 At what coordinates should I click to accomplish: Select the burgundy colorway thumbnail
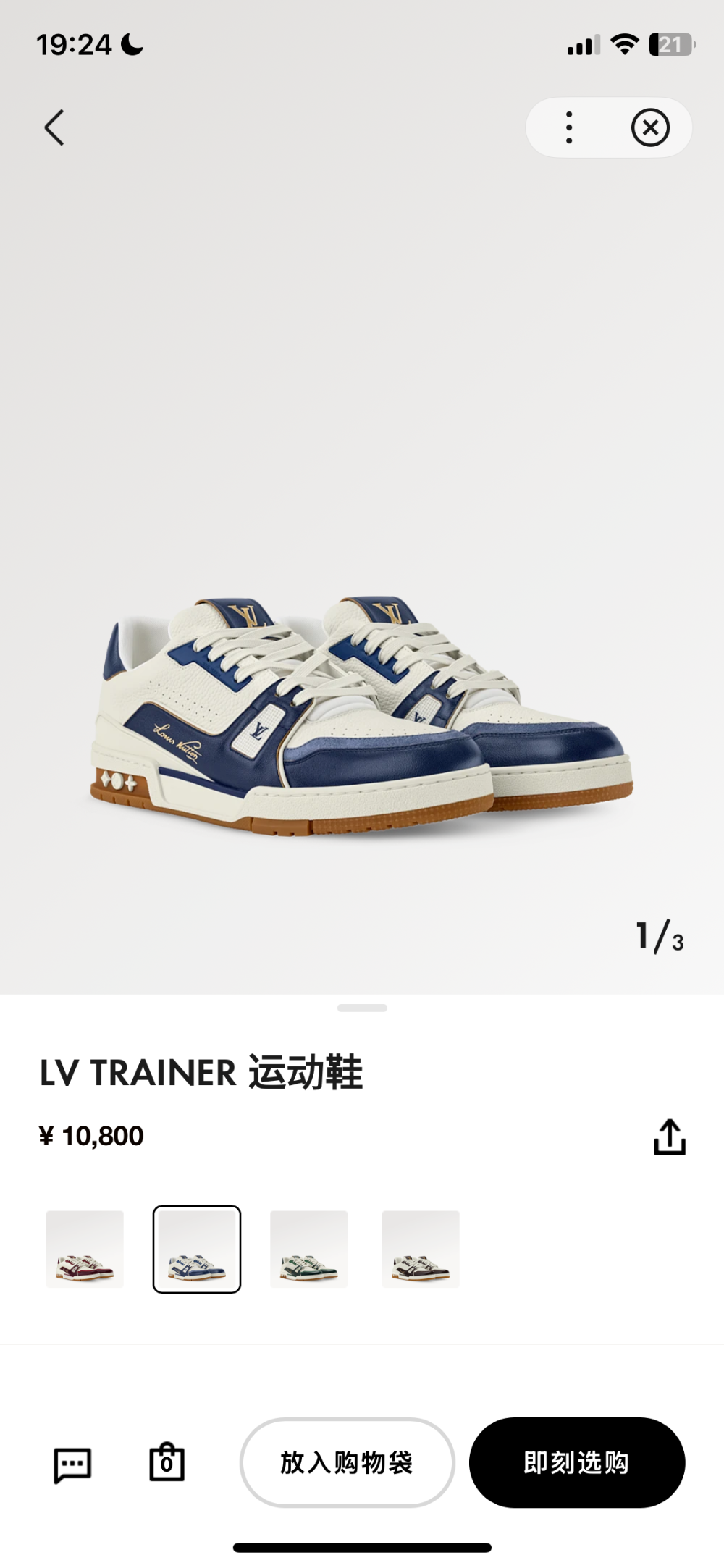(x=85, y=1249)
